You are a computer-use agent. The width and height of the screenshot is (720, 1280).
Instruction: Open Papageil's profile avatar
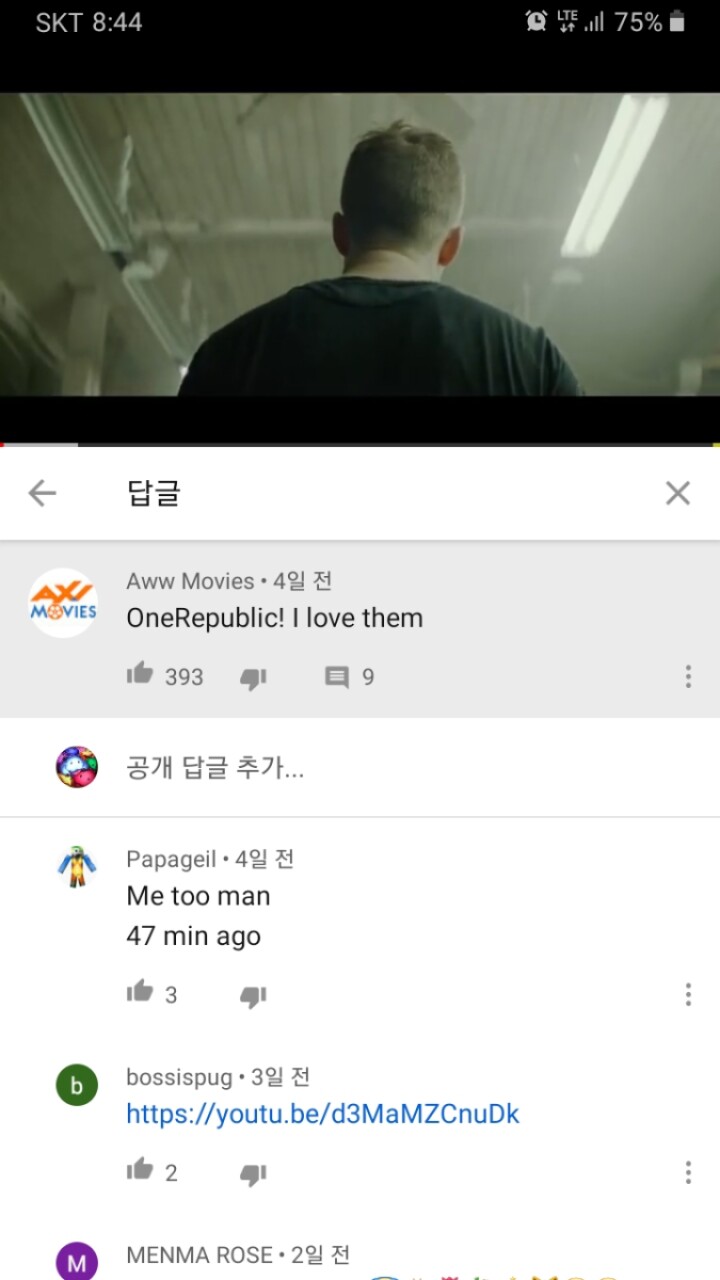[76, 867]
